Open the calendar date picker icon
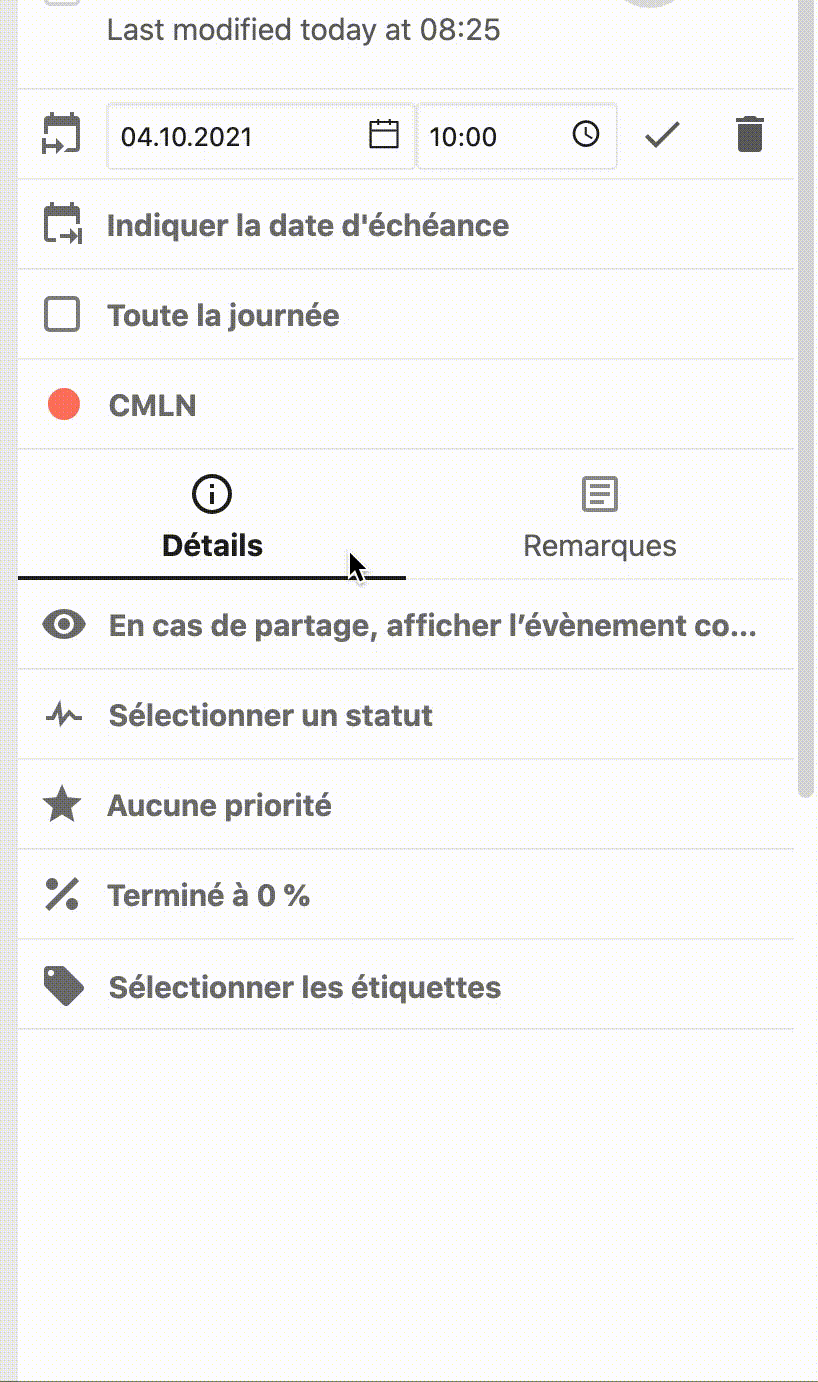The height and width of the screenshot is (1382, 818). (383, 135)
